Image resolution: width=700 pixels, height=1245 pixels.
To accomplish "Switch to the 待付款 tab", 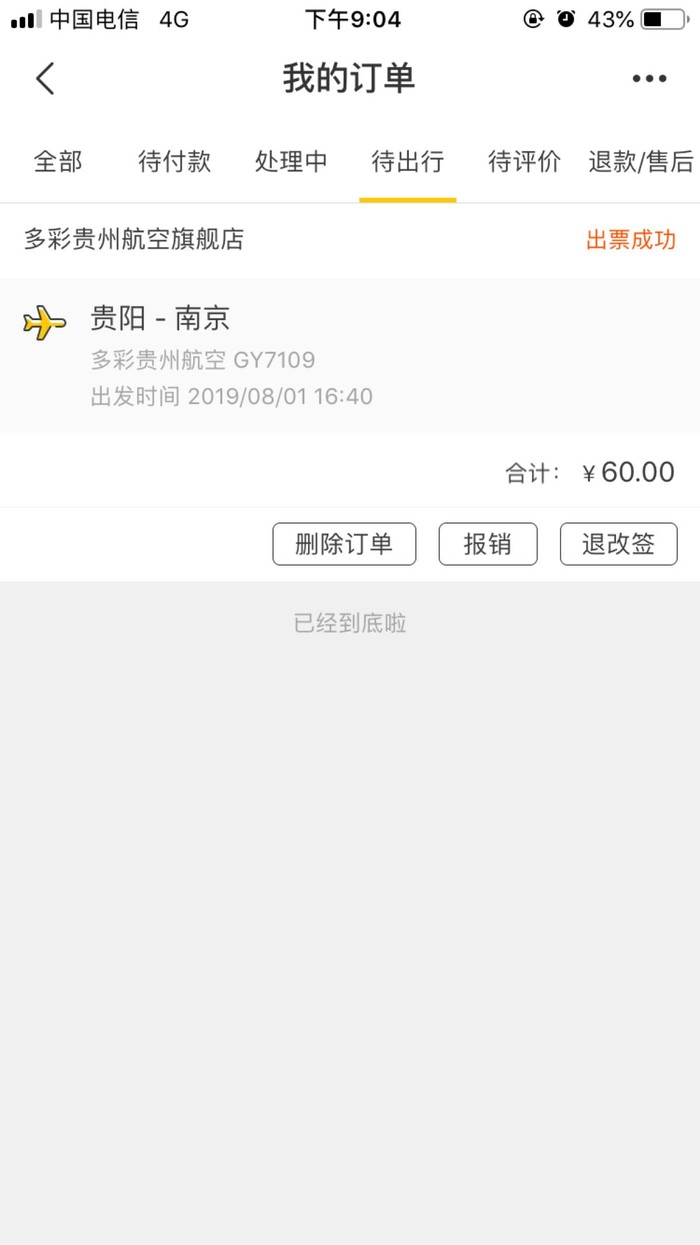I will pos(175,162).
